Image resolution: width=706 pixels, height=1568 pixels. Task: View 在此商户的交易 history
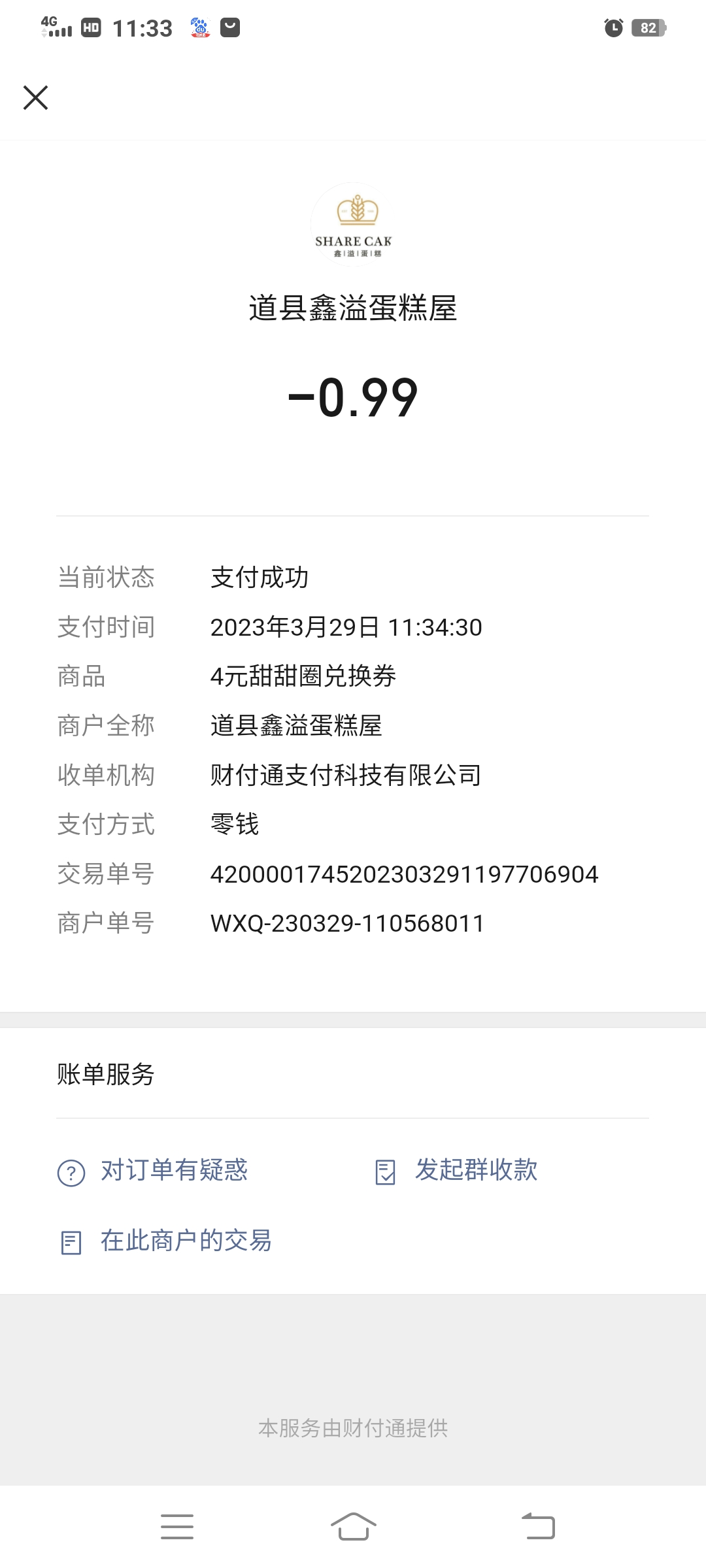point(165,1241)
